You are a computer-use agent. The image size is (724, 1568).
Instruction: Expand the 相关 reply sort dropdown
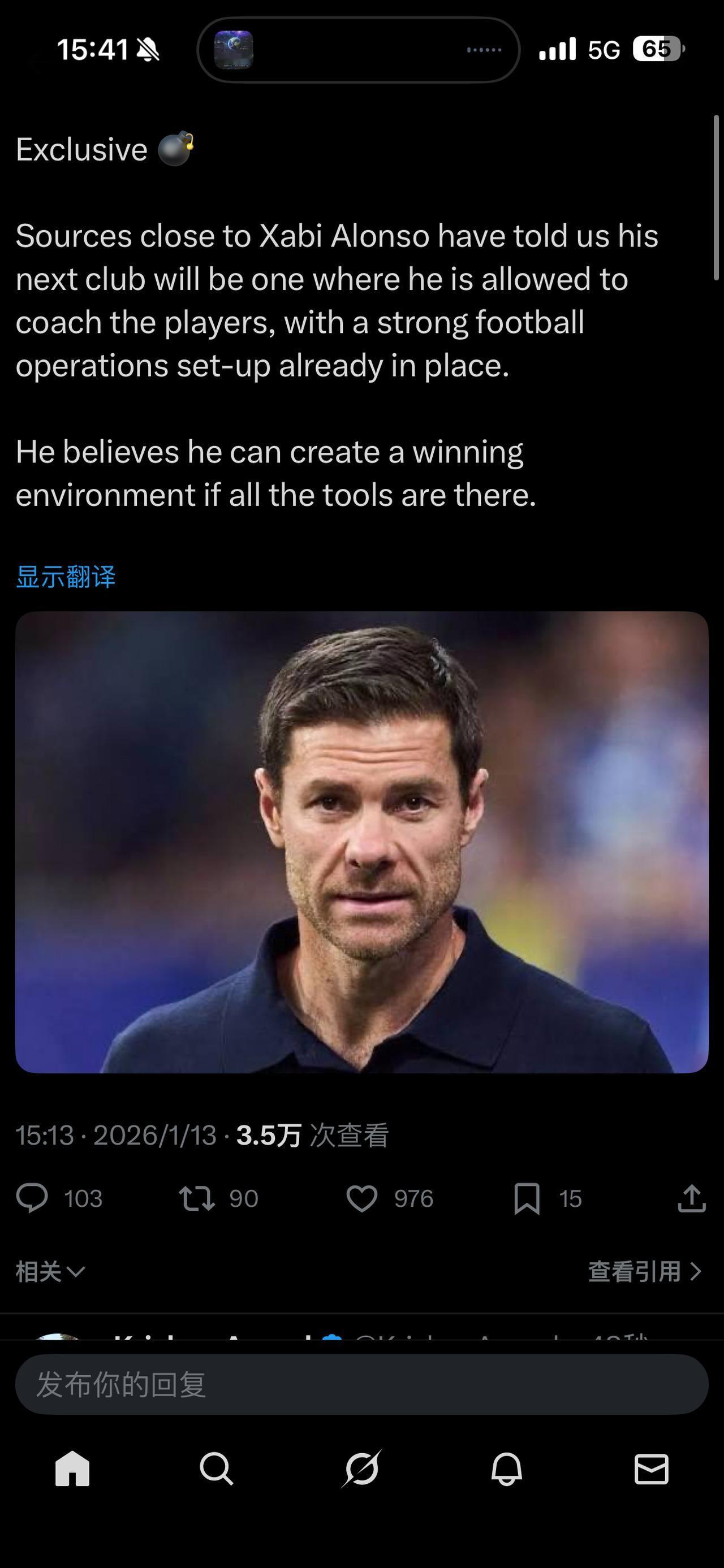tap(49, 1272)
